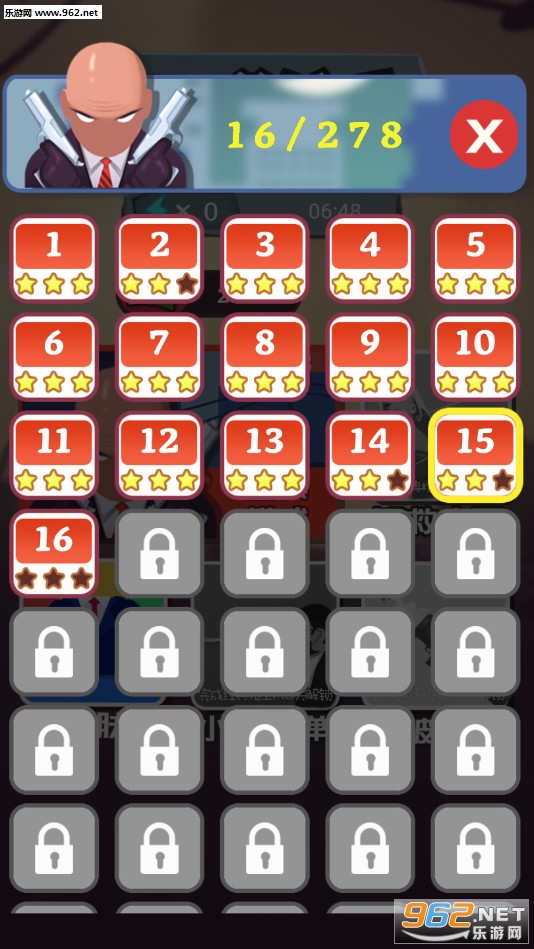Close the level select panel
The image size is (534, 949).
point(484,134)
